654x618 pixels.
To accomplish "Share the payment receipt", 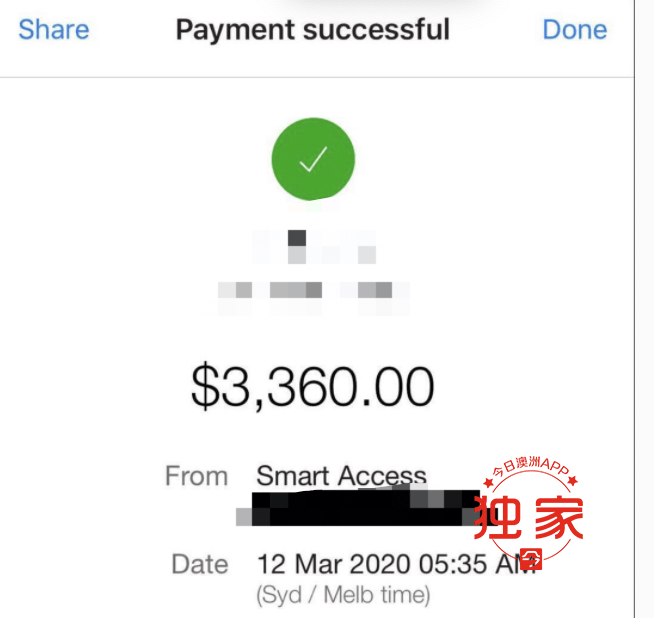I will pos(54,29).
